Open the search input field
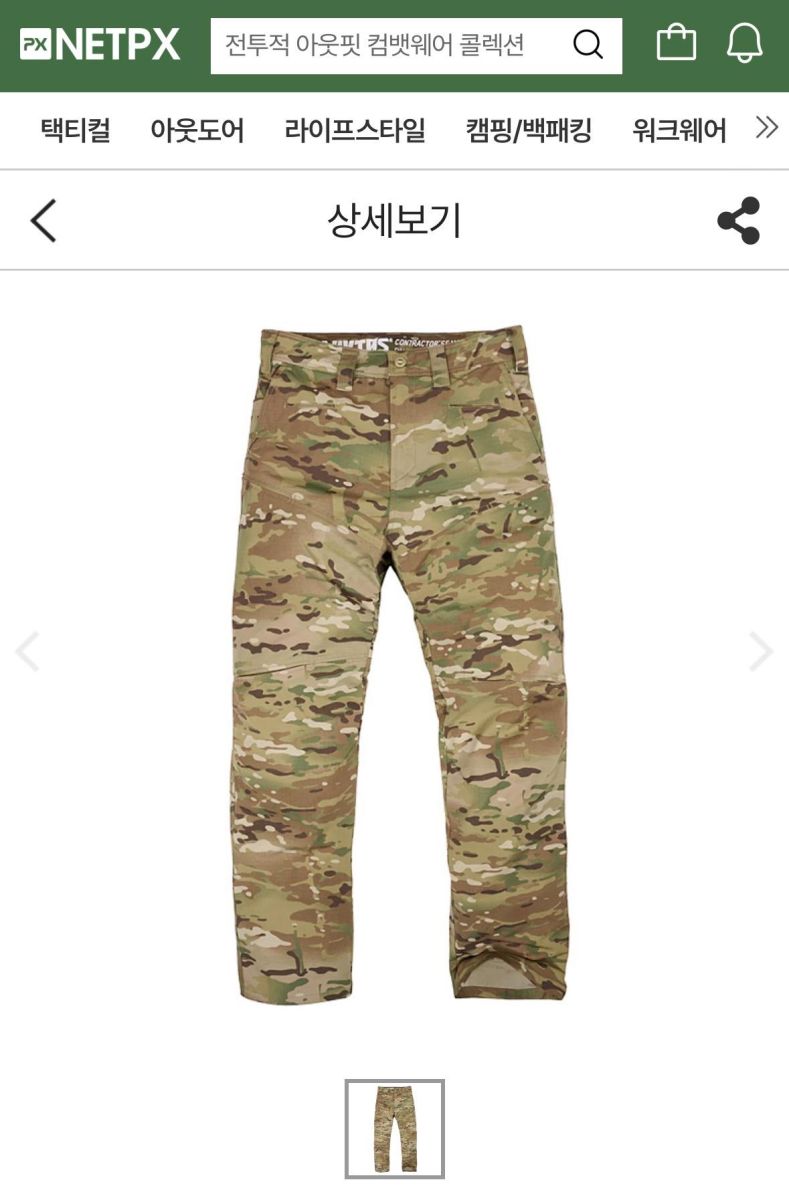This screenshot has height=1200, width=789. tap(385, 45)
